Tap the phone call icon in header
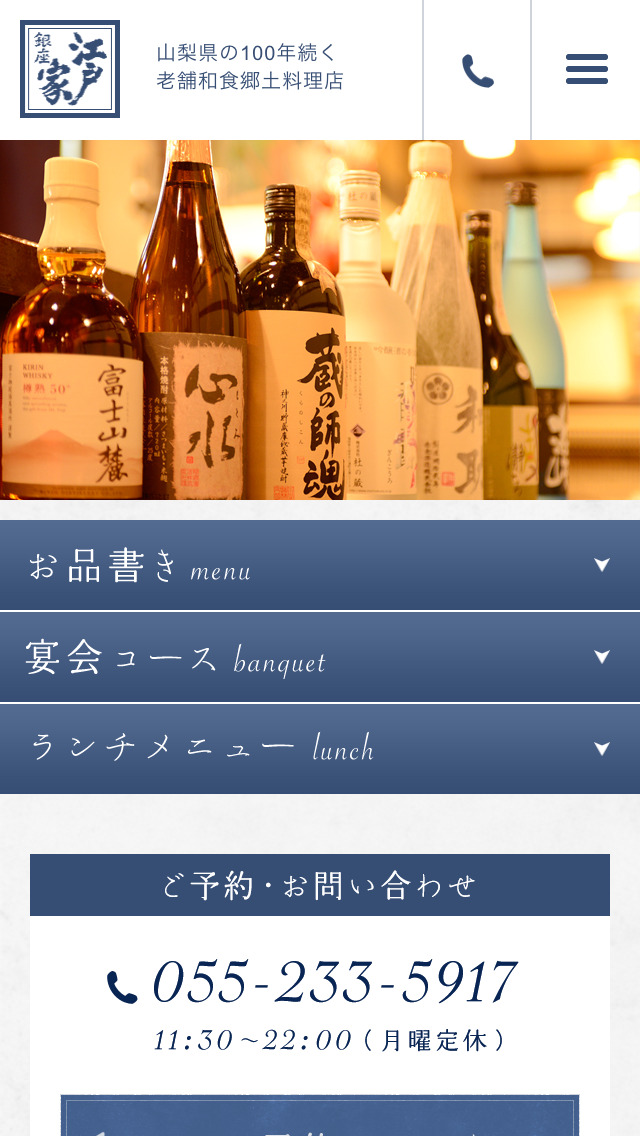 477,70
